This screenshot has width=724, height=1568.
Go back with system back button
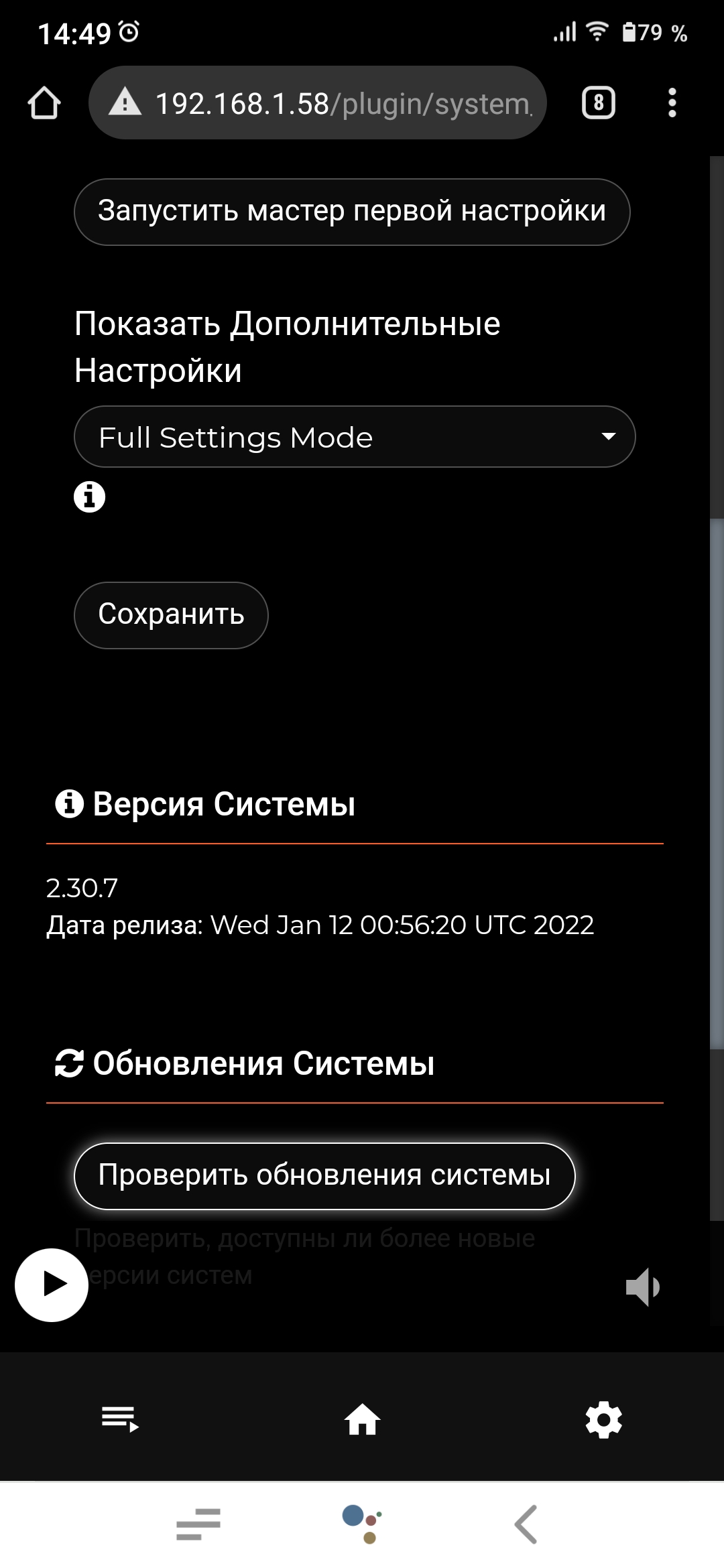526,1524
